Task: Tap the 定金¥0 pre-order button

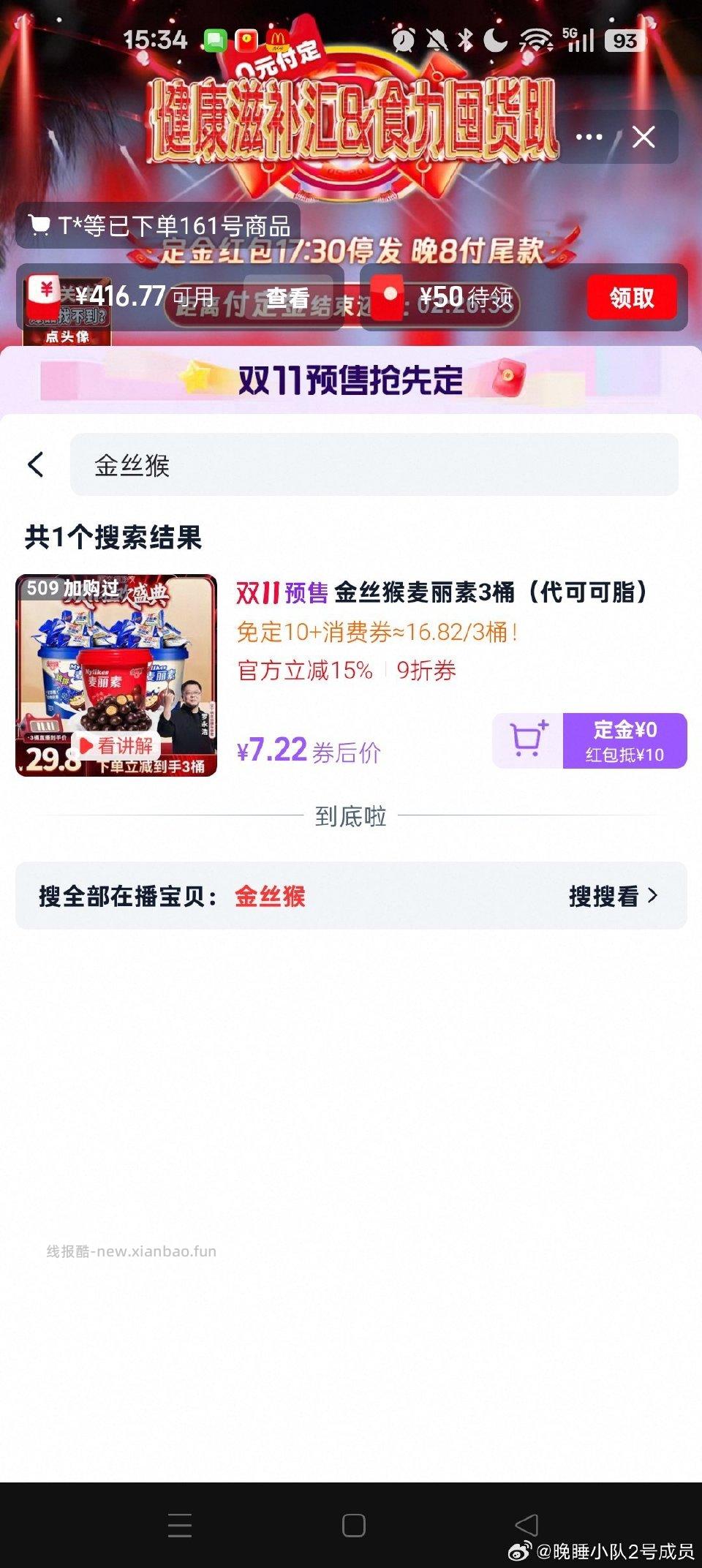Action: [x=625, y=740]
